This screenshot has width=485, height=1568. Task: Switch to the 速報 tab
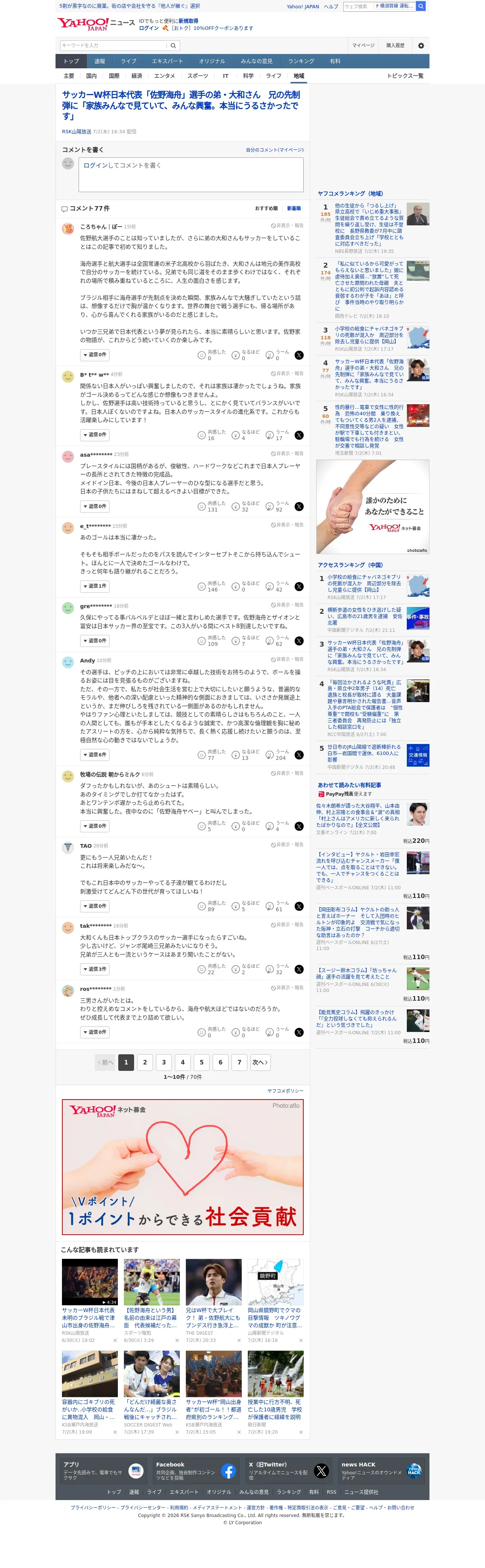click(100, 62)
